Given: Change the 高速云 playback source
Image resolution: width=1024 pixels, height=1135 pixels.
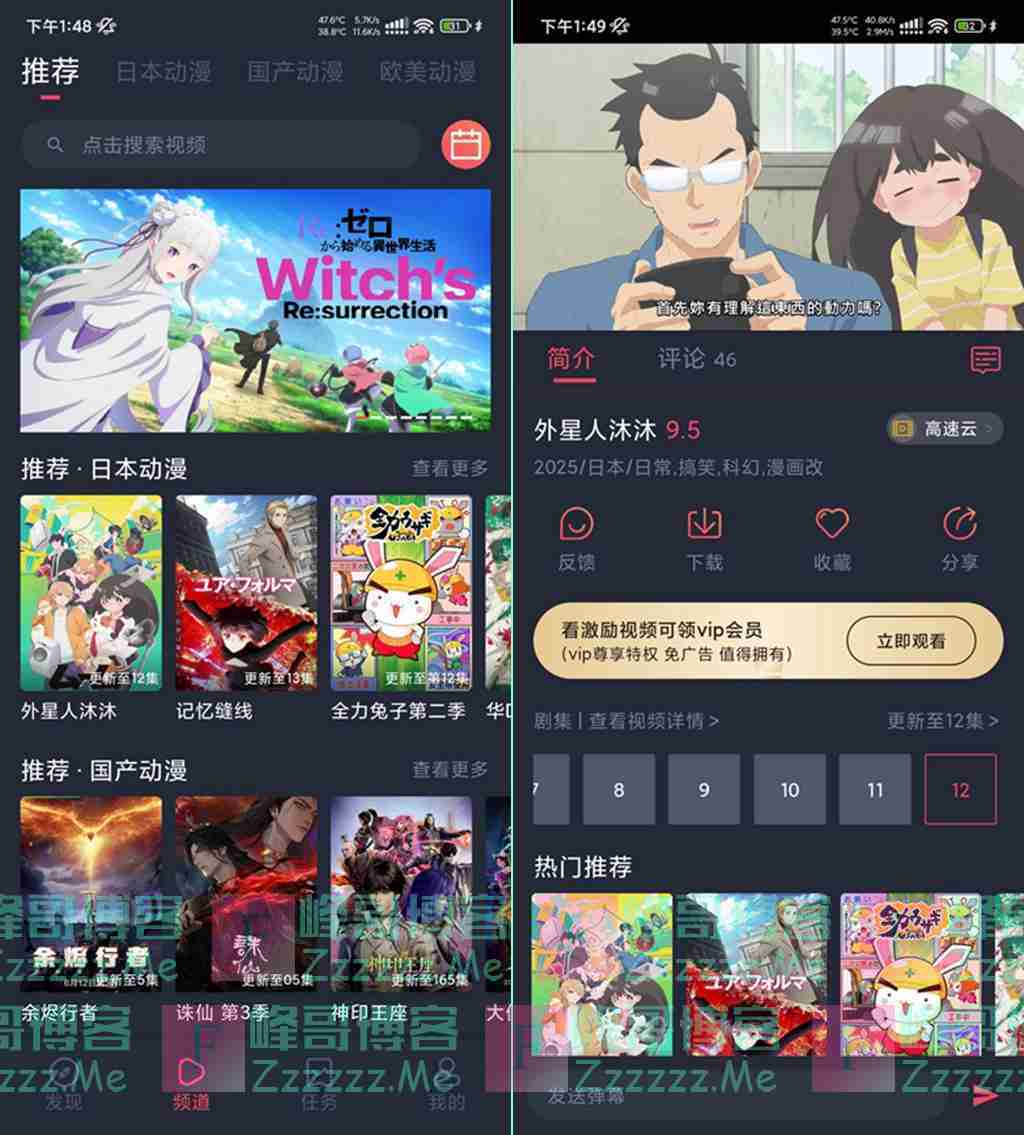Looking at the screenshot, I should tap(944, 429).
